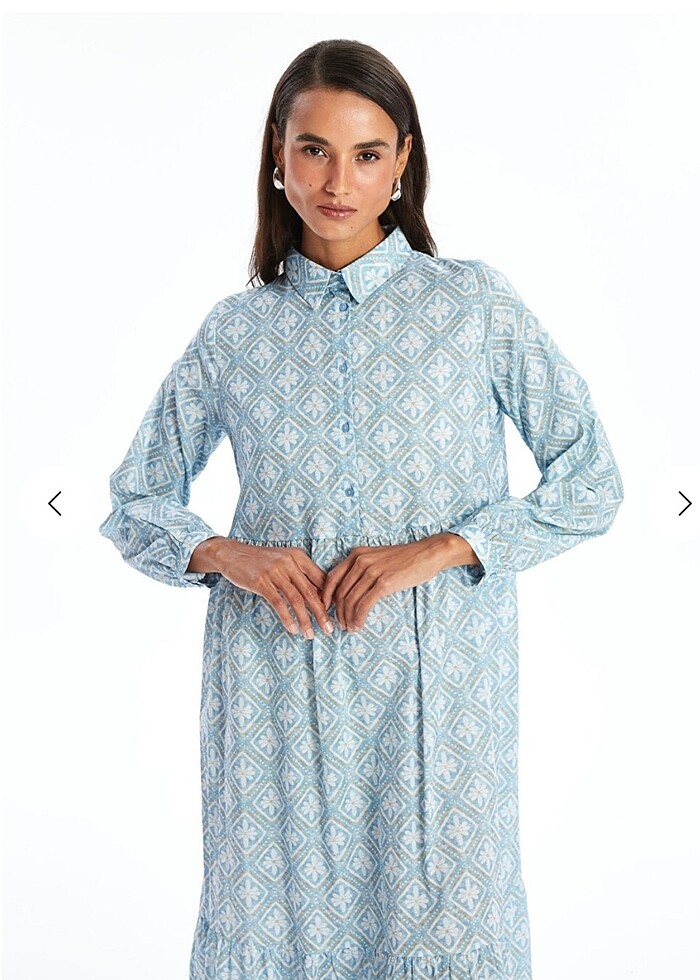Go to the previous product photo

[x=55, y=504]
